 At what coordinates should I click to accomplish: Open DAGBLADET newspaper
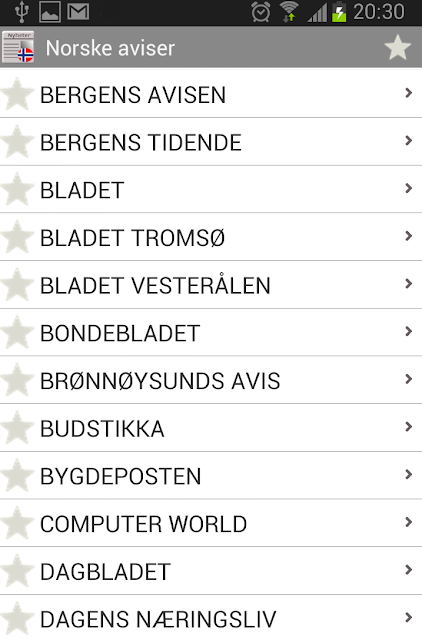(211, 571)
